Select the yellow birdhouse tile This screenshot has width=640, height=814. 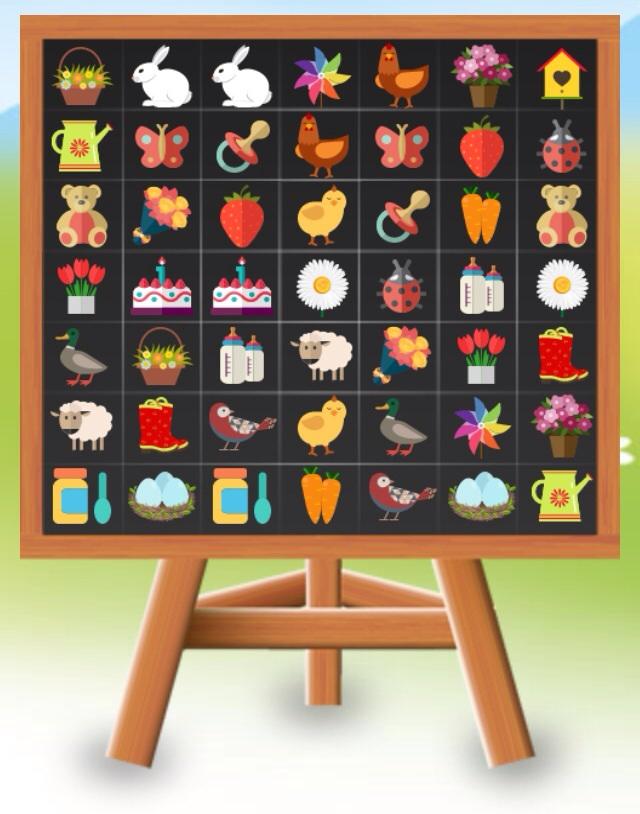pyautogui.click(x=561, y=77)
